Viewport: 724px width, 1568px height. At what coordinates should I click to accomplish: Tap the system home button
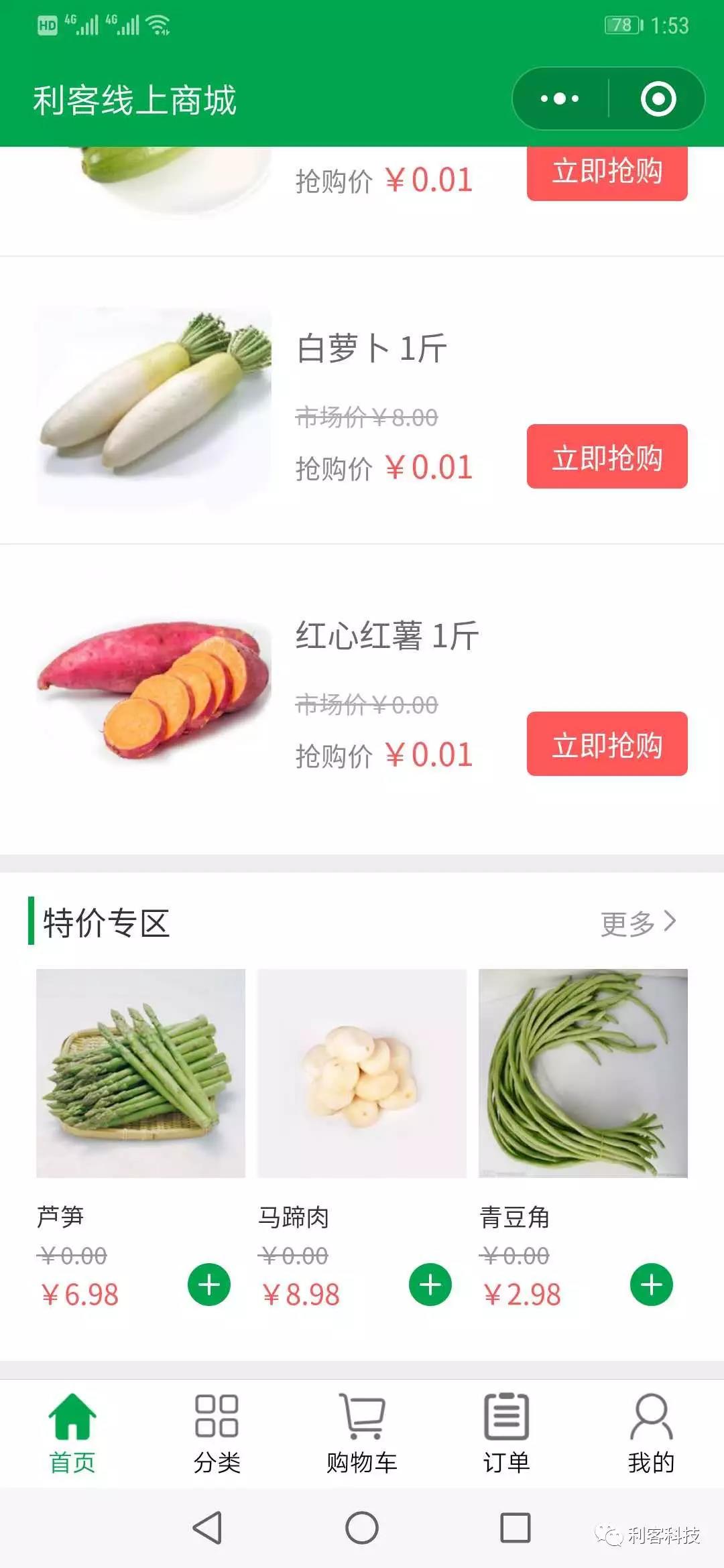(362, 1528)
